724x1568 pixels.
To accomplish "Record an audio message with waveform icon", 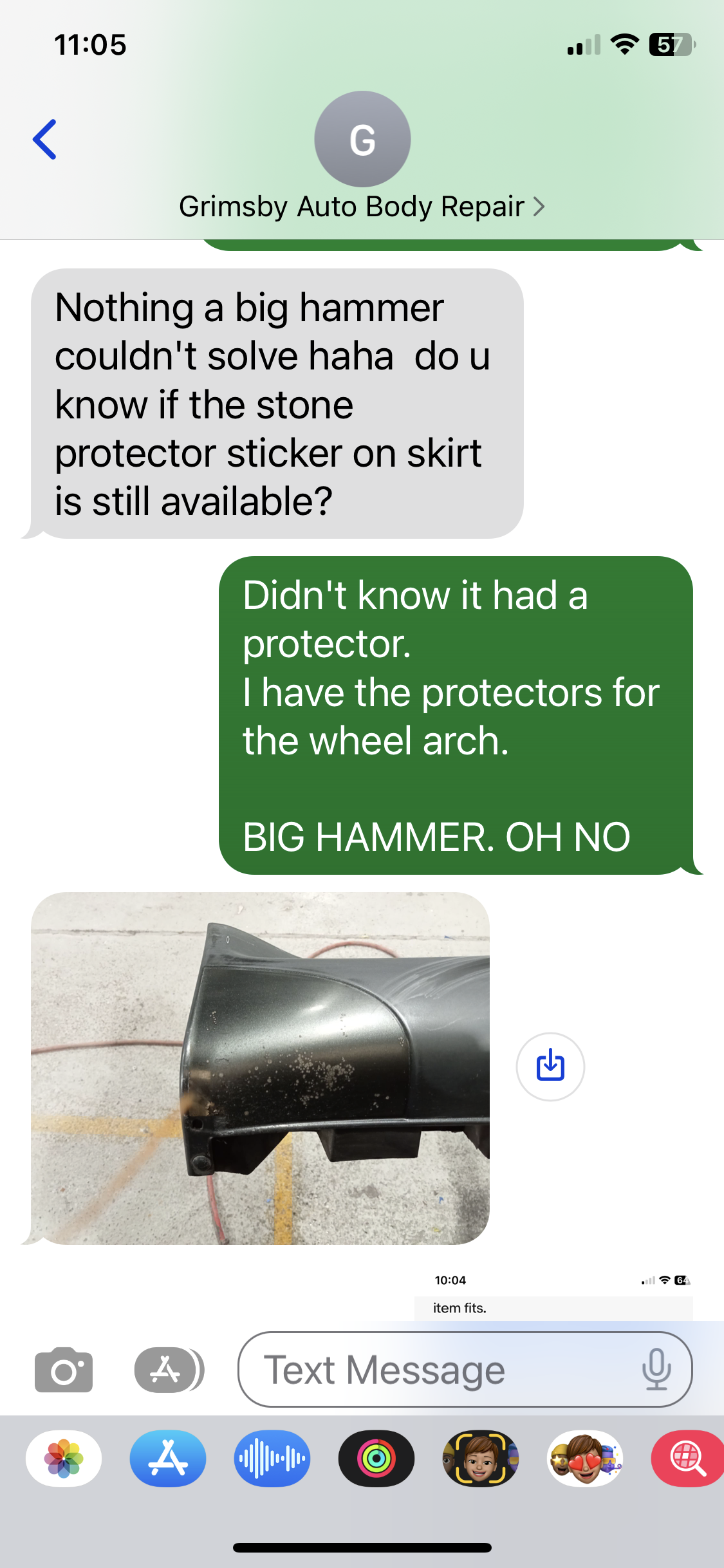I will tap(272, 1459).
